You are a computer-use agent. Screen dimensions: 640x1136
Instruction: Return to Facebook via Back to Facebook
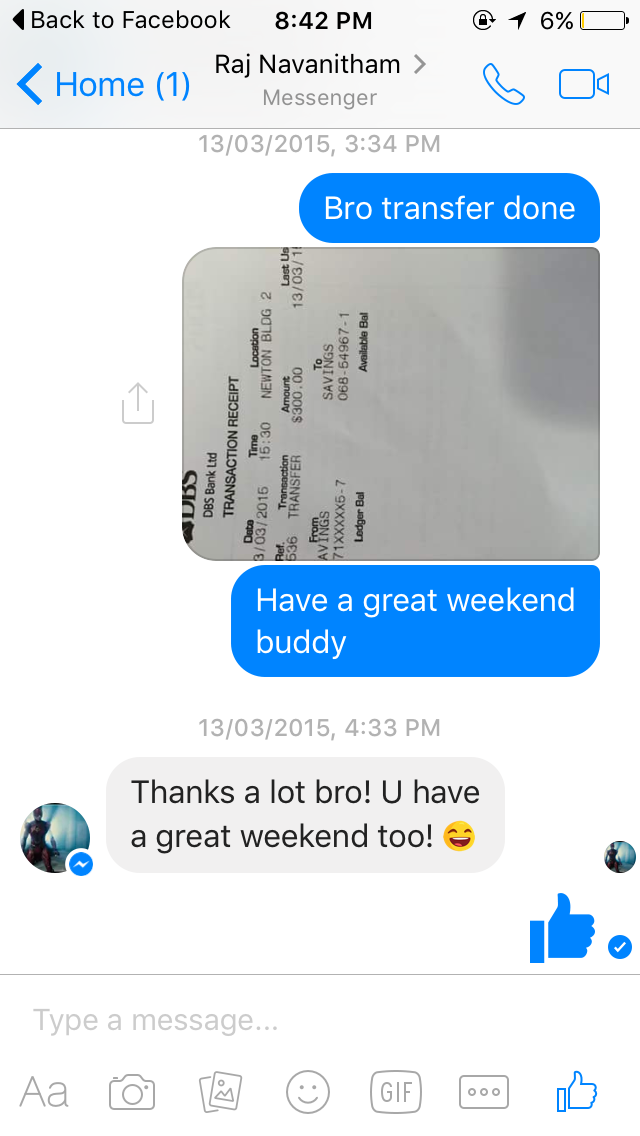[x=121, y=20]
